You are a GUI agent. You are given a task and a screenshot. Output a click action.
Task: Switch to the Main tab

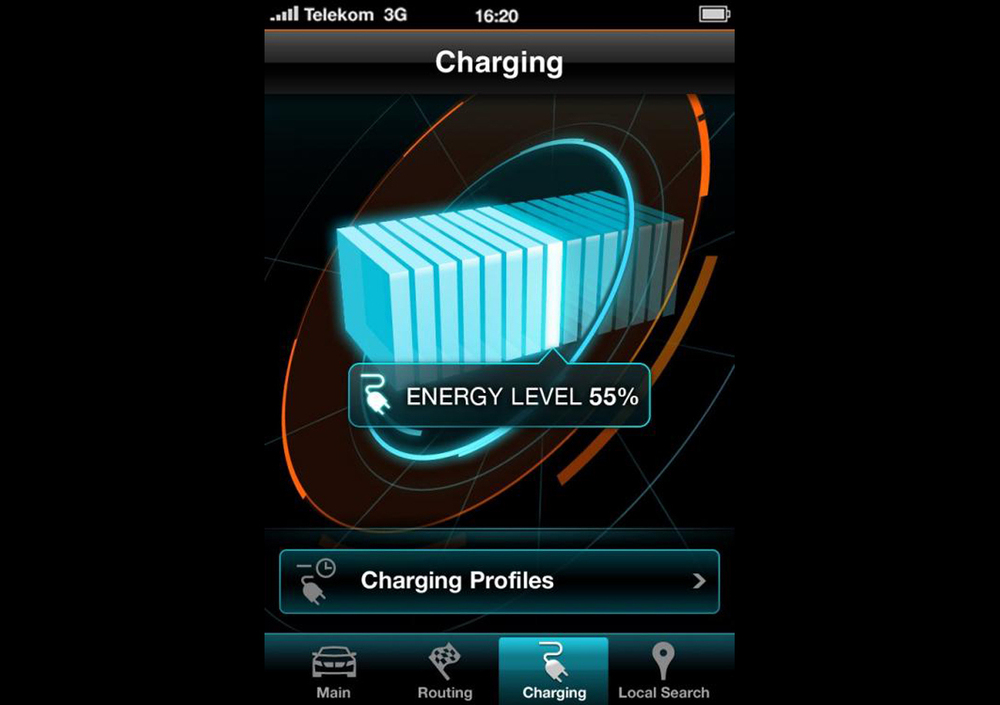[333, 671]
